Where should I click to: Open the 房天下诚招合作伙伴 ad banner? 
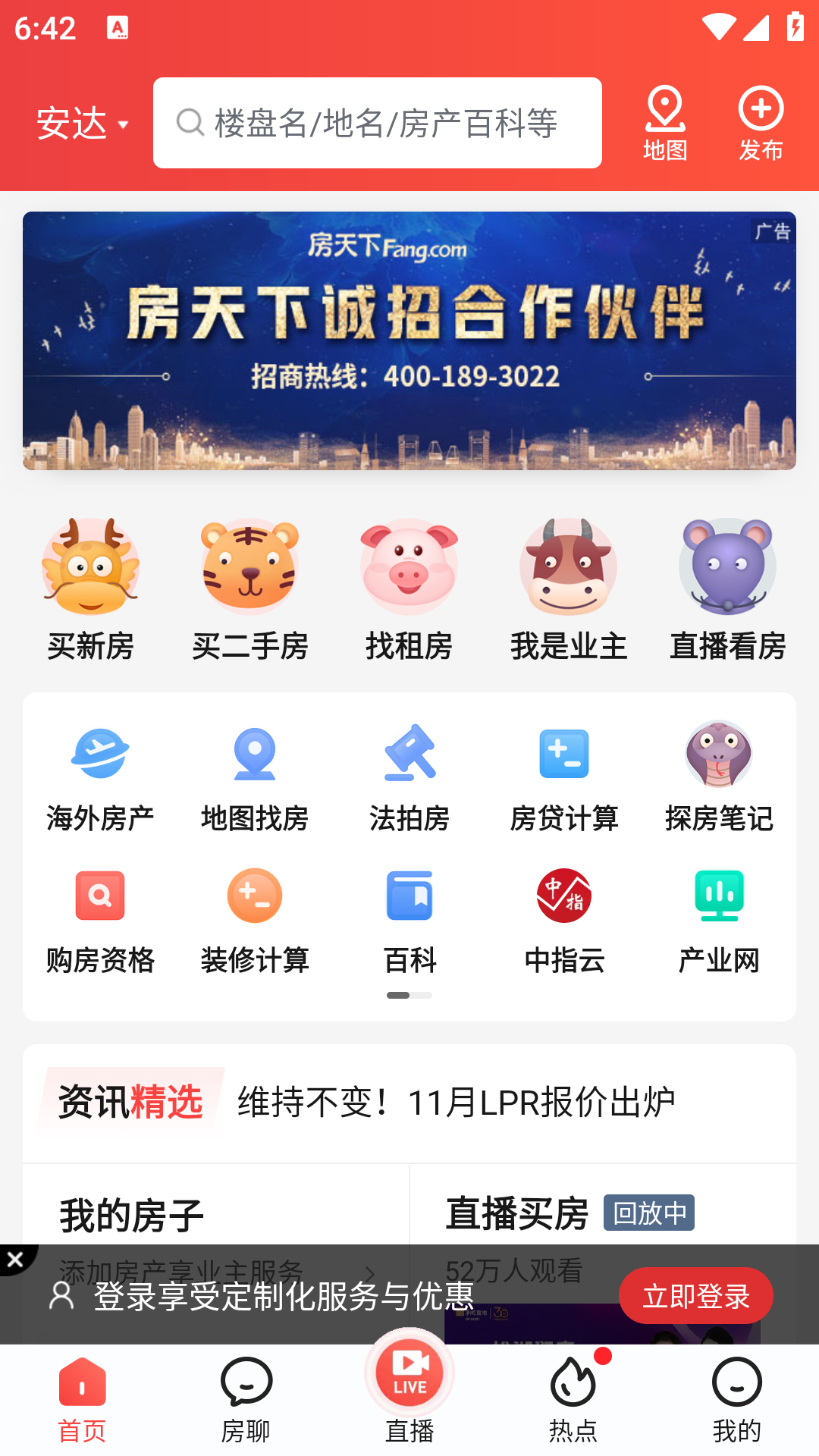409,340
